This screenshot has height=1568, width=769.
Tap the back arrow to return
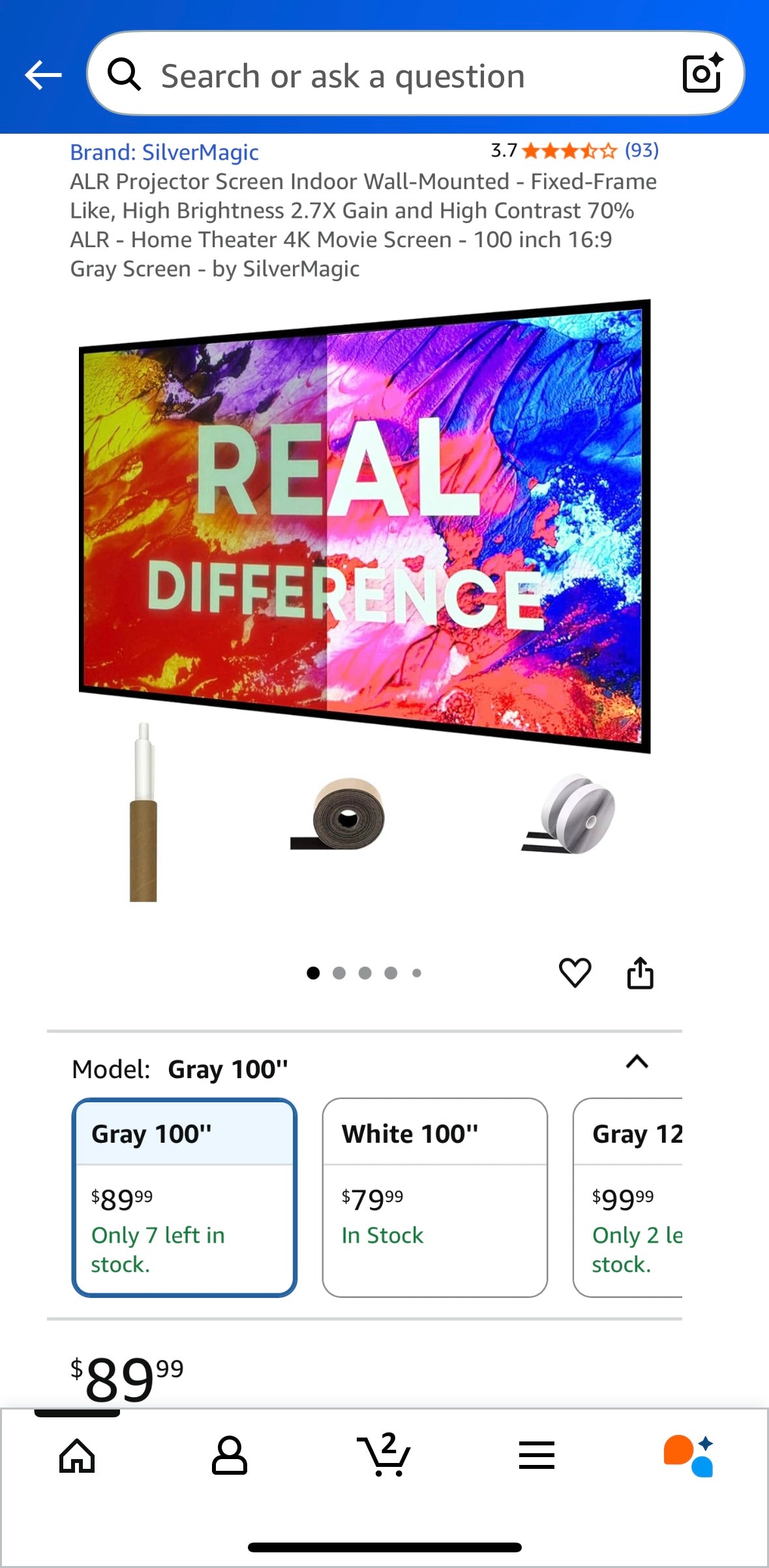click(x=41, y=74)
